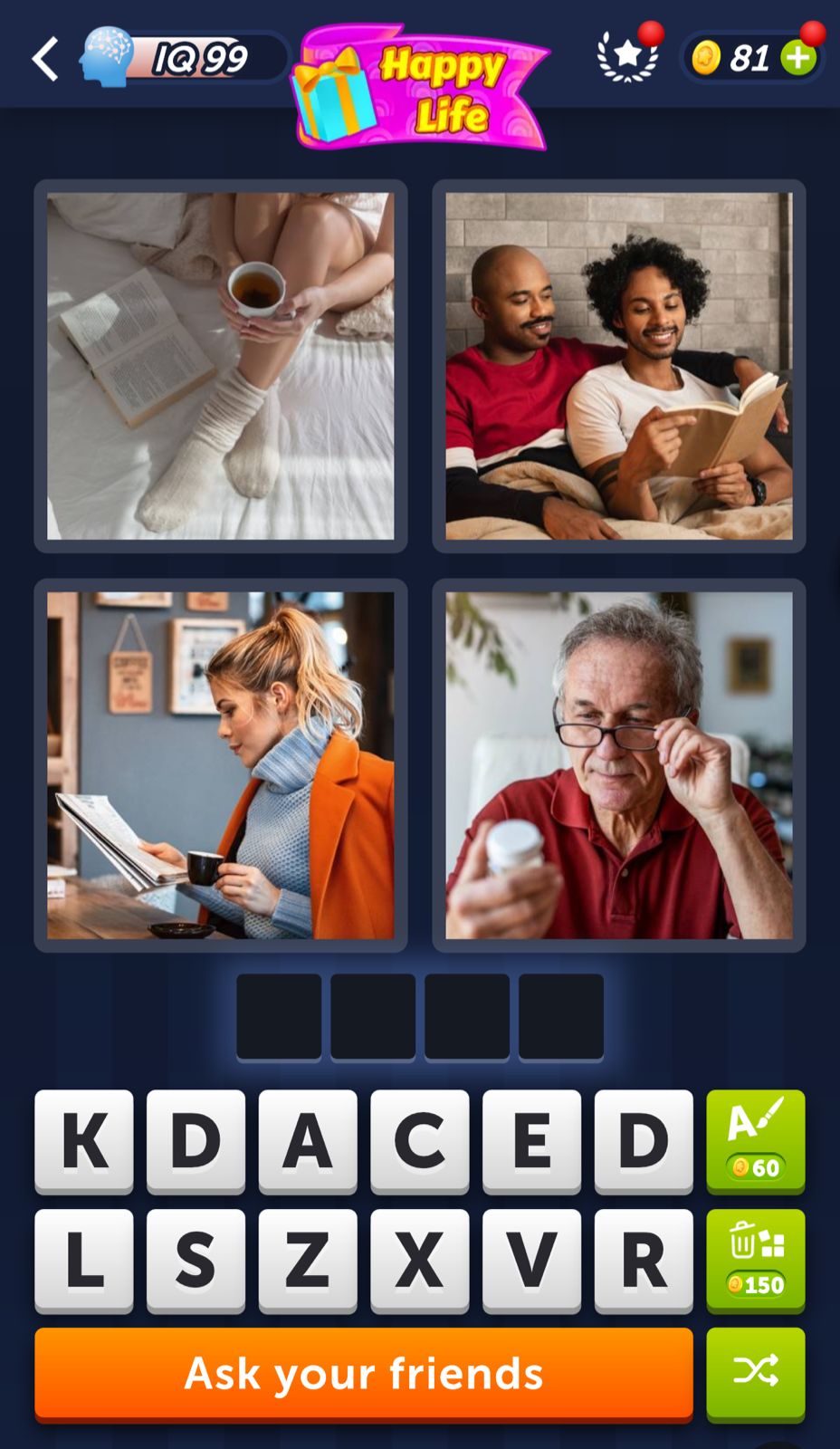Reveal a letter hint for 60 coins
This screenshot has height=1449, width=840.
pyautogui.click(x=755, y=1140)
